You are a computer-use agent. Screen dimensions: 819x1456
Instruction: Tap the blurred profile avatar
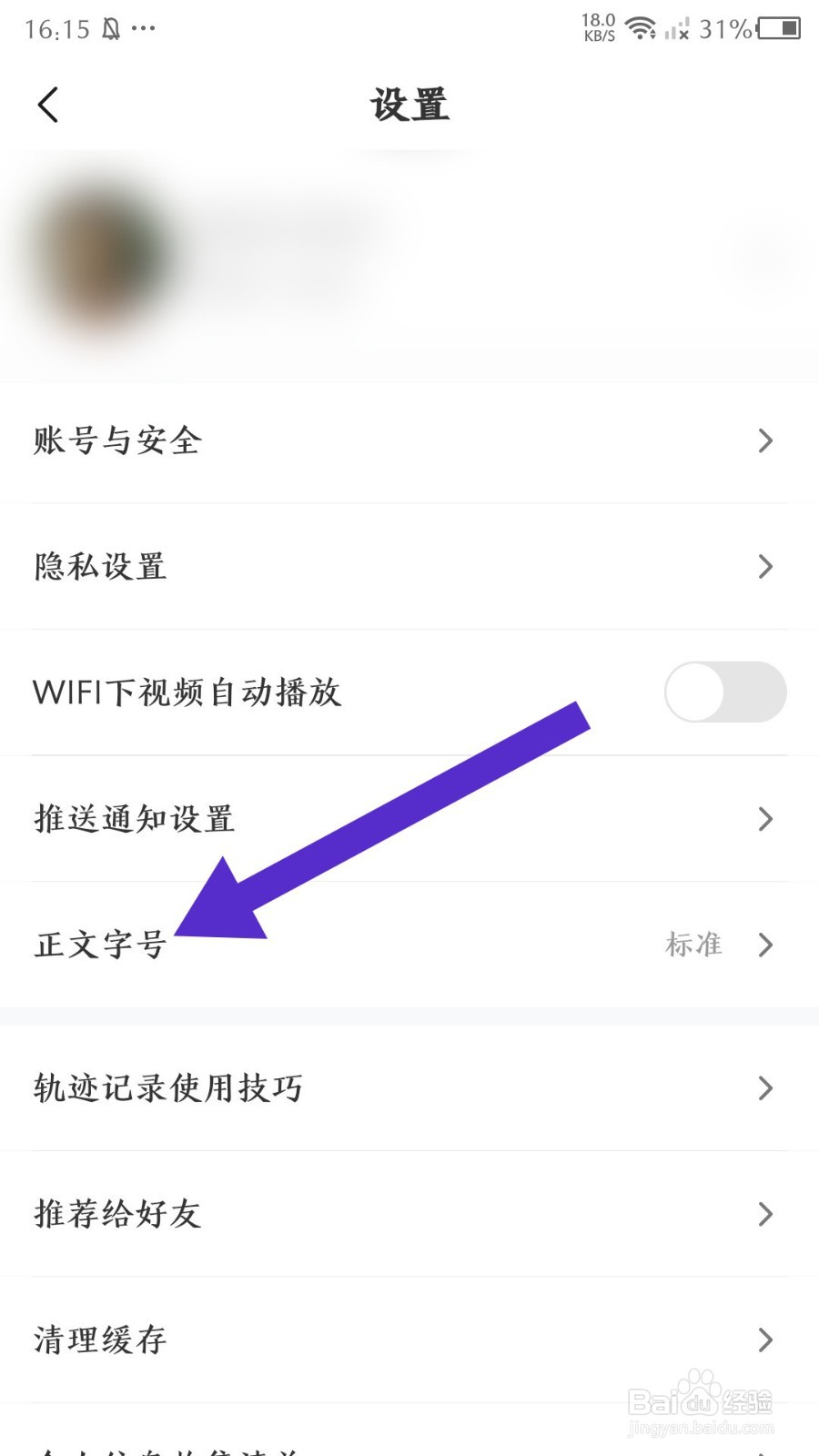(105, 259)
